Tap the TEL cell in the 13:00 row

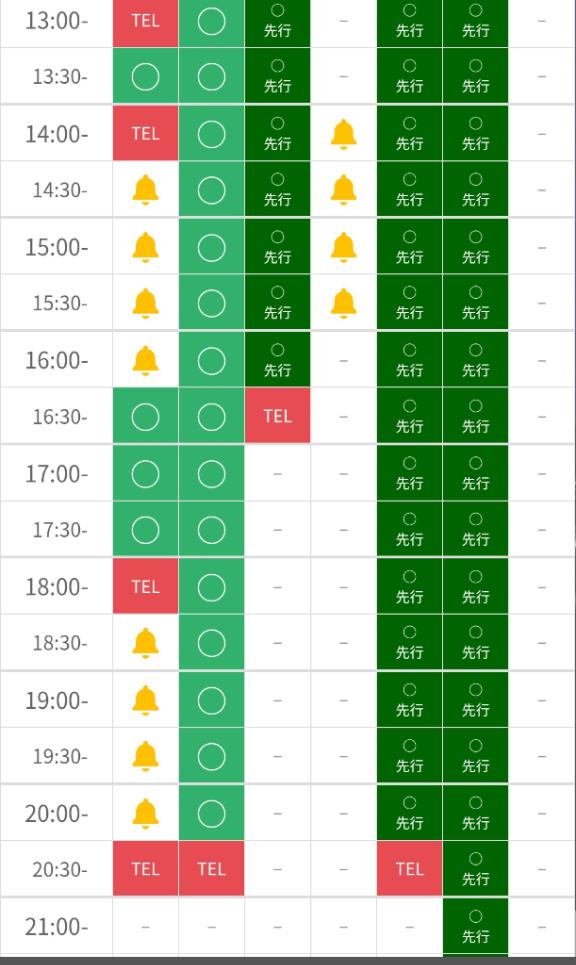click(x=145, y=22)
